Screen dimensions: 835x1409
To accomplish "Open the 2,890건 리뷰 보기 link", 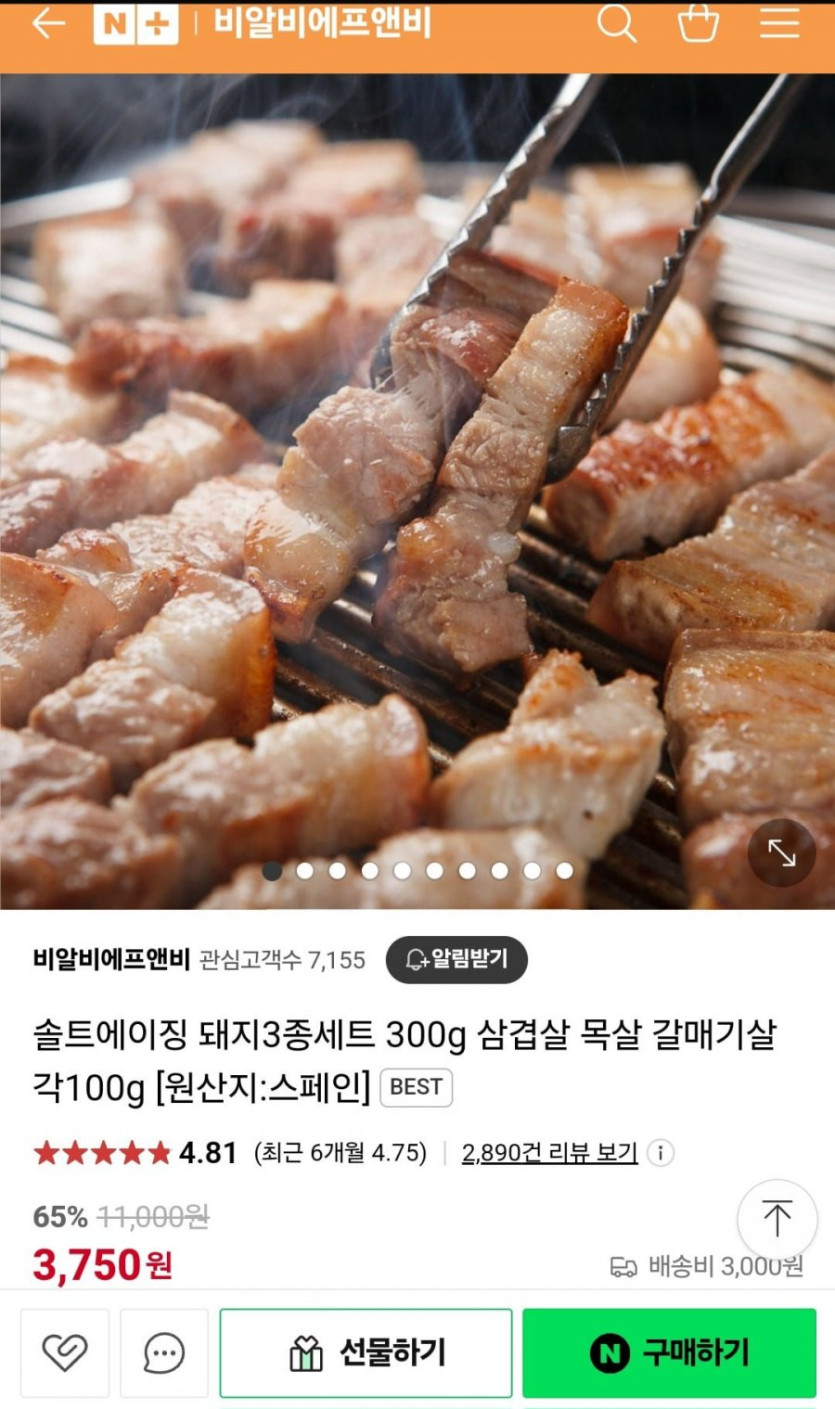I will point(549,1153).
